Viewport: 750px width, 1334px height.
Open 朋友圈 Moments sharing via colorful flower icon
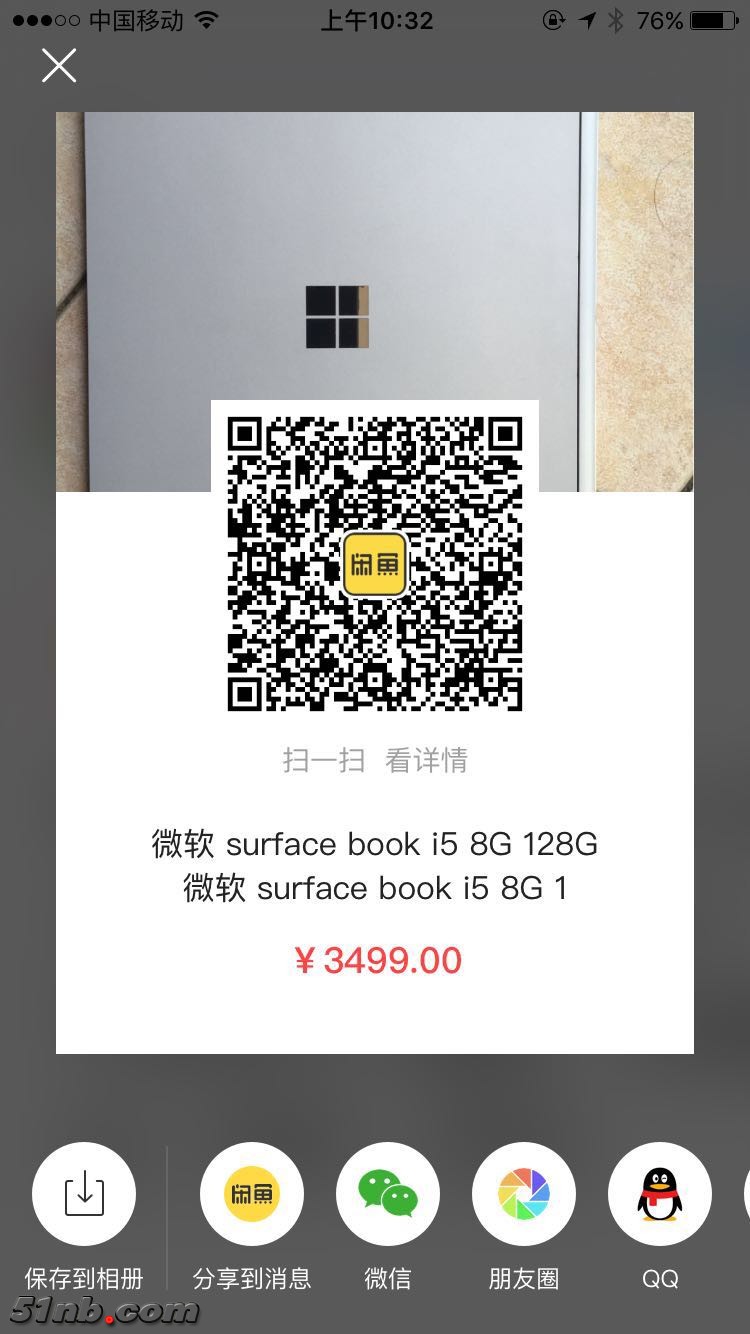[523, 1192]
